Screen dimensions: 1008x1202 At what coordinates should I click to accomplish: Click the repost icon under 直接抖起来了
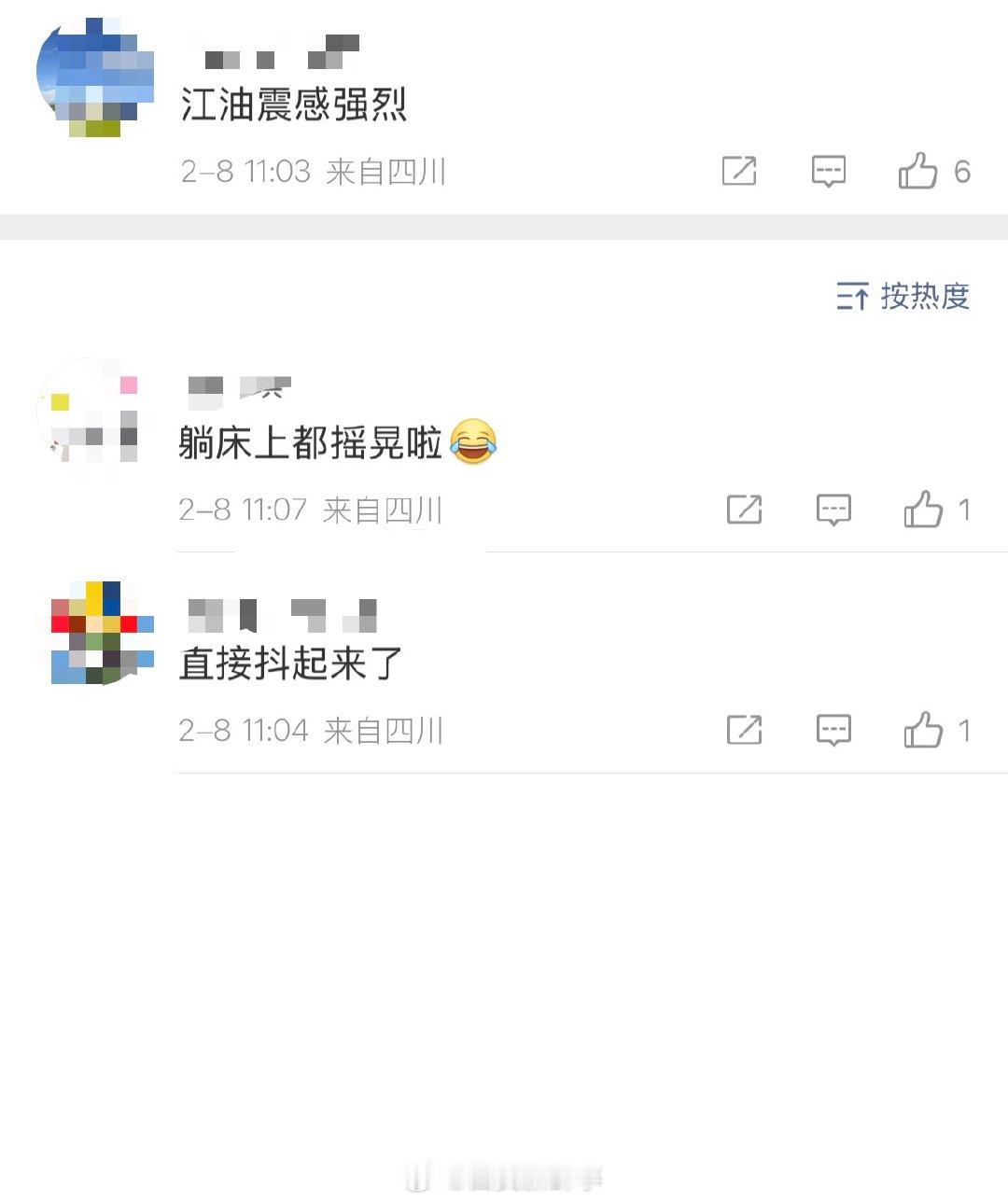point(745,731)
